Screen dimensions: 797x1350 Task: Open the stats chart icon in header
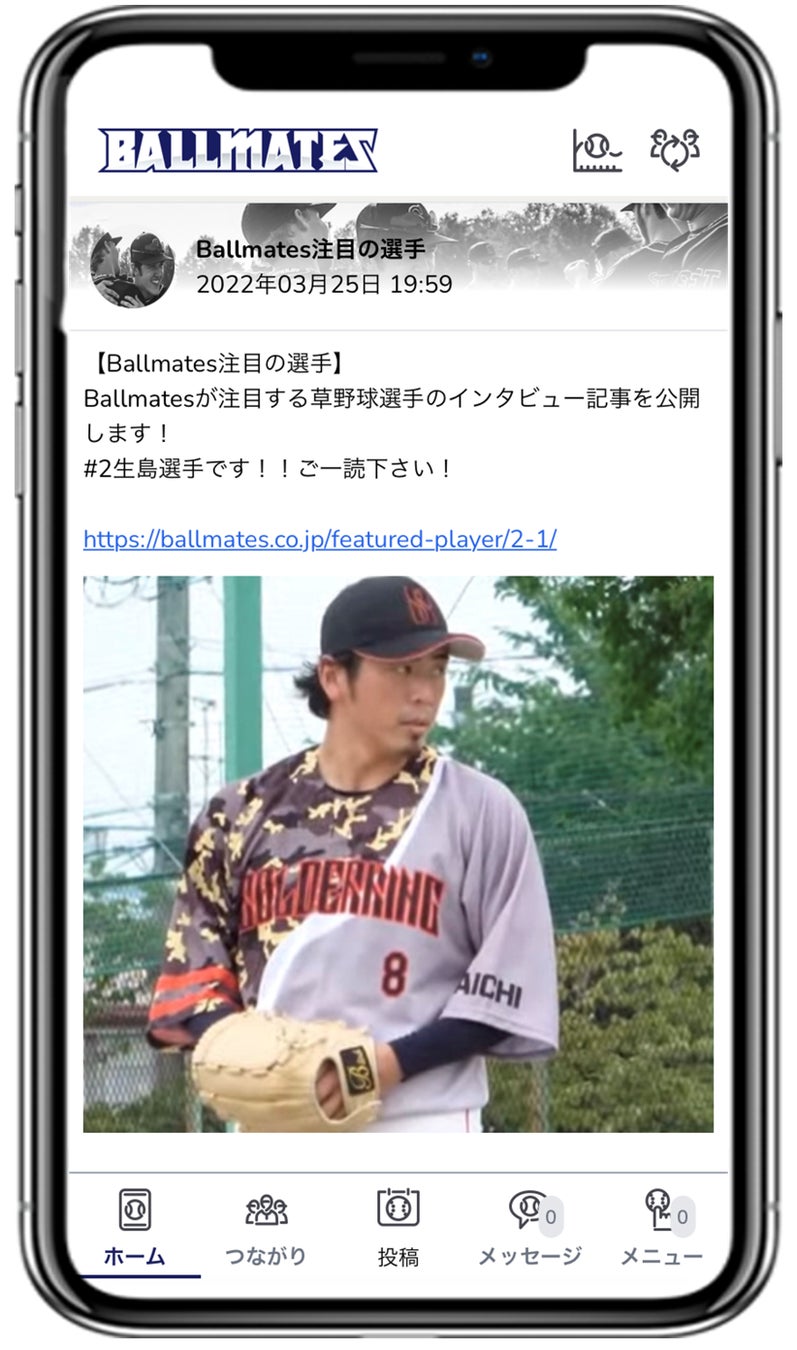click(597, 150)
